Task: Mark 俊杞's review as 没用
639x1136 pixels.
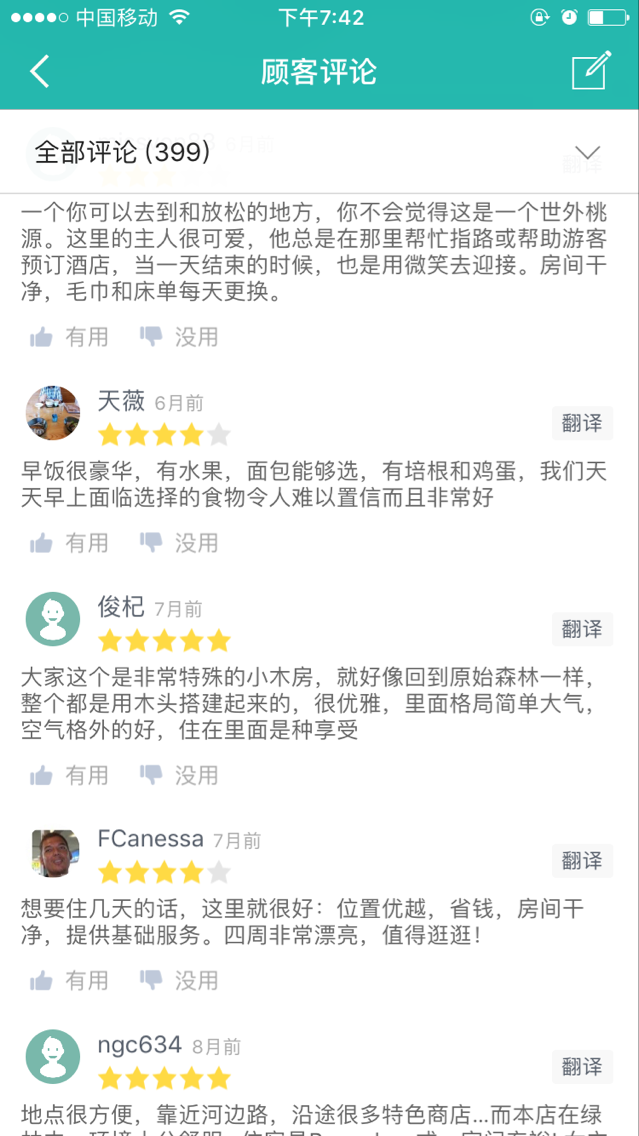Action: click(x=179, y=775)
